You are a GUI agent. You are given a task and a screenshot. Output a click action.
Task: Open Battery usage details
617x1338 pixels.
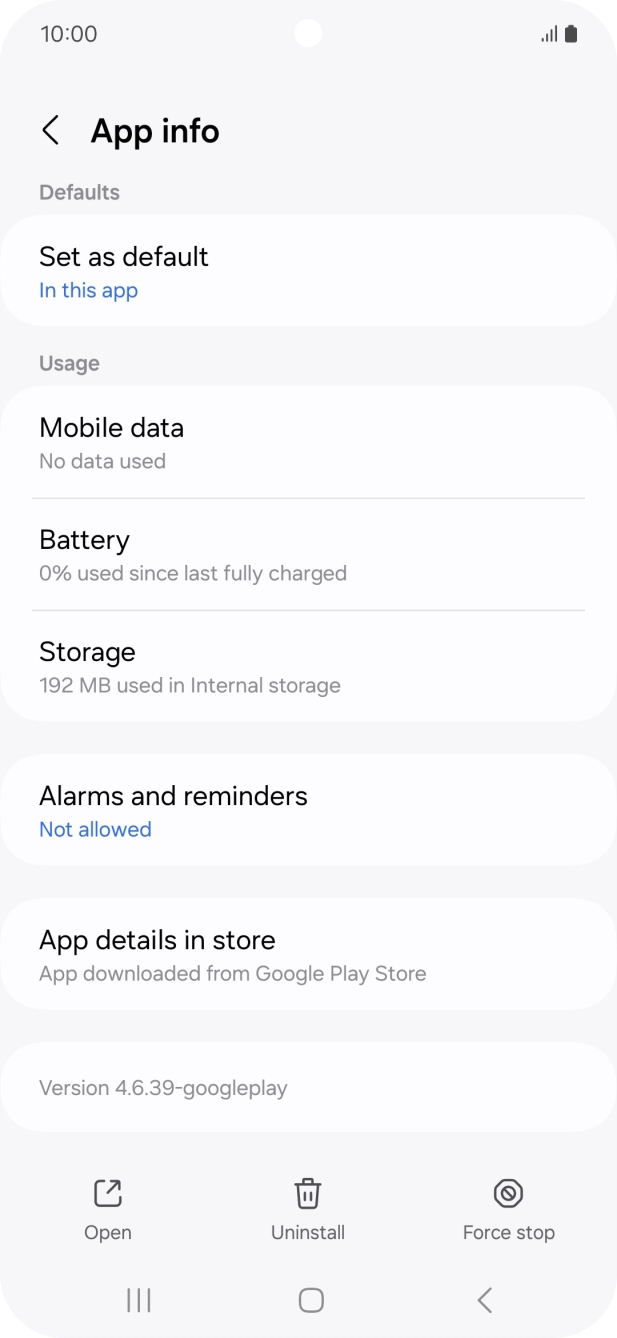click(x=308, y=555)
